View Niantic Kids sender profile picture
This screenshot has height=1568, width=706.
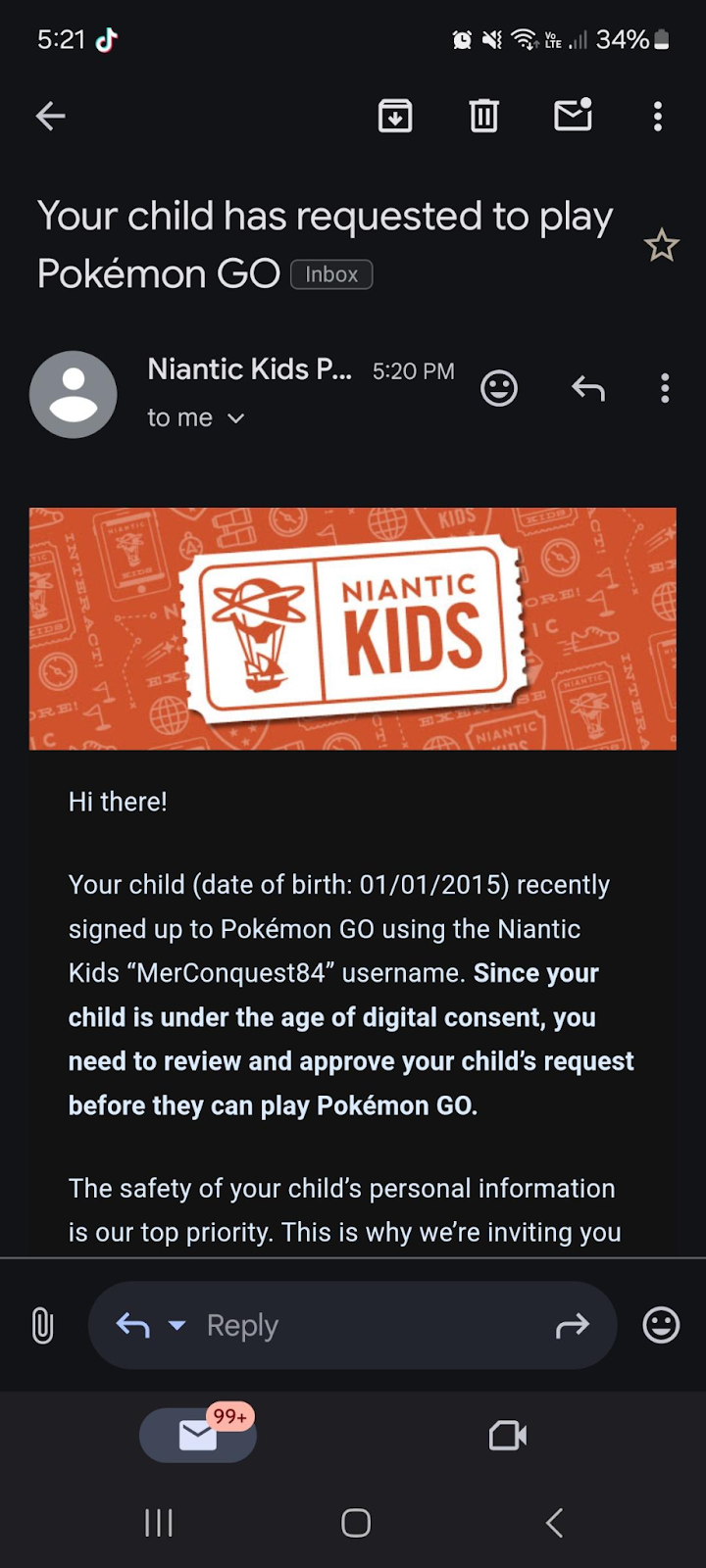[x=74, y=394]
